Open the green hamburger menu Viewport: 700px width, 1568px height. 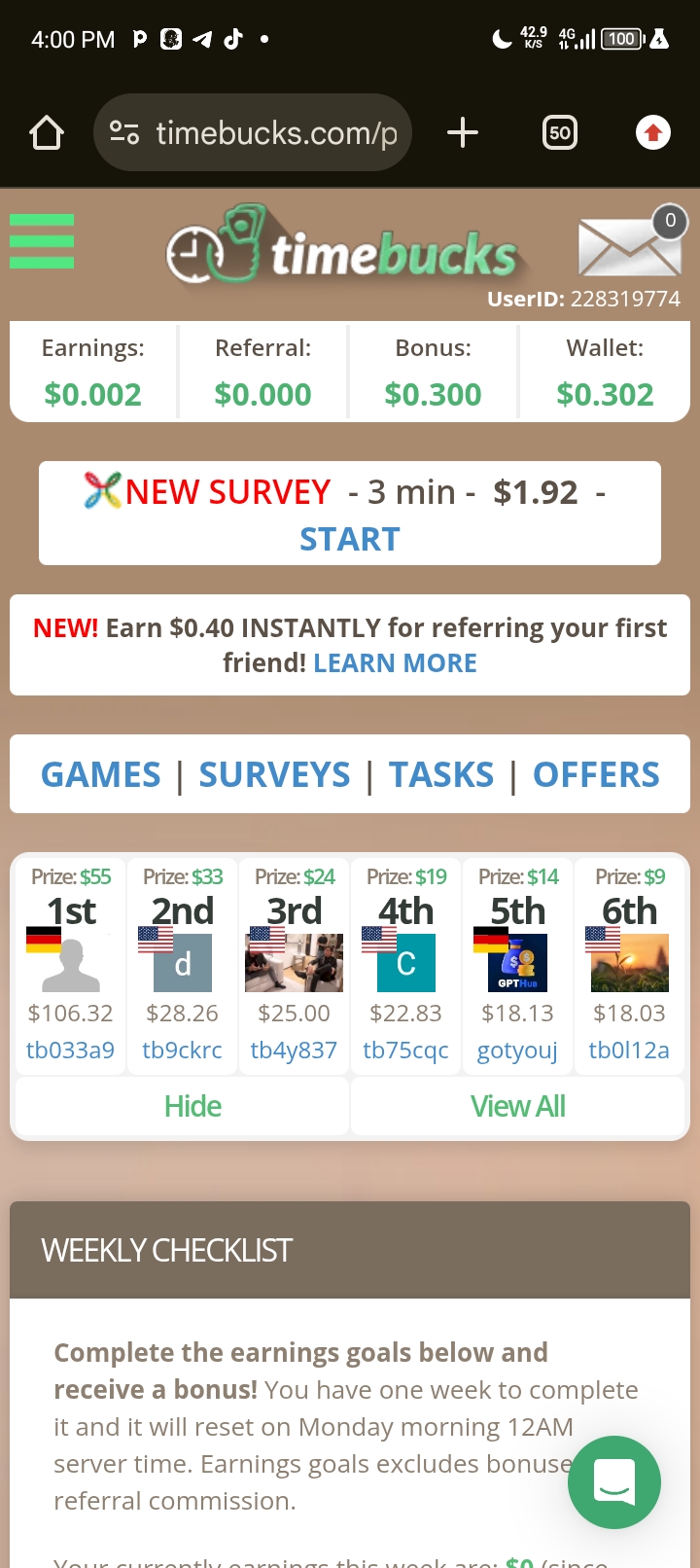pyautogui.click(x=42, y=241)
